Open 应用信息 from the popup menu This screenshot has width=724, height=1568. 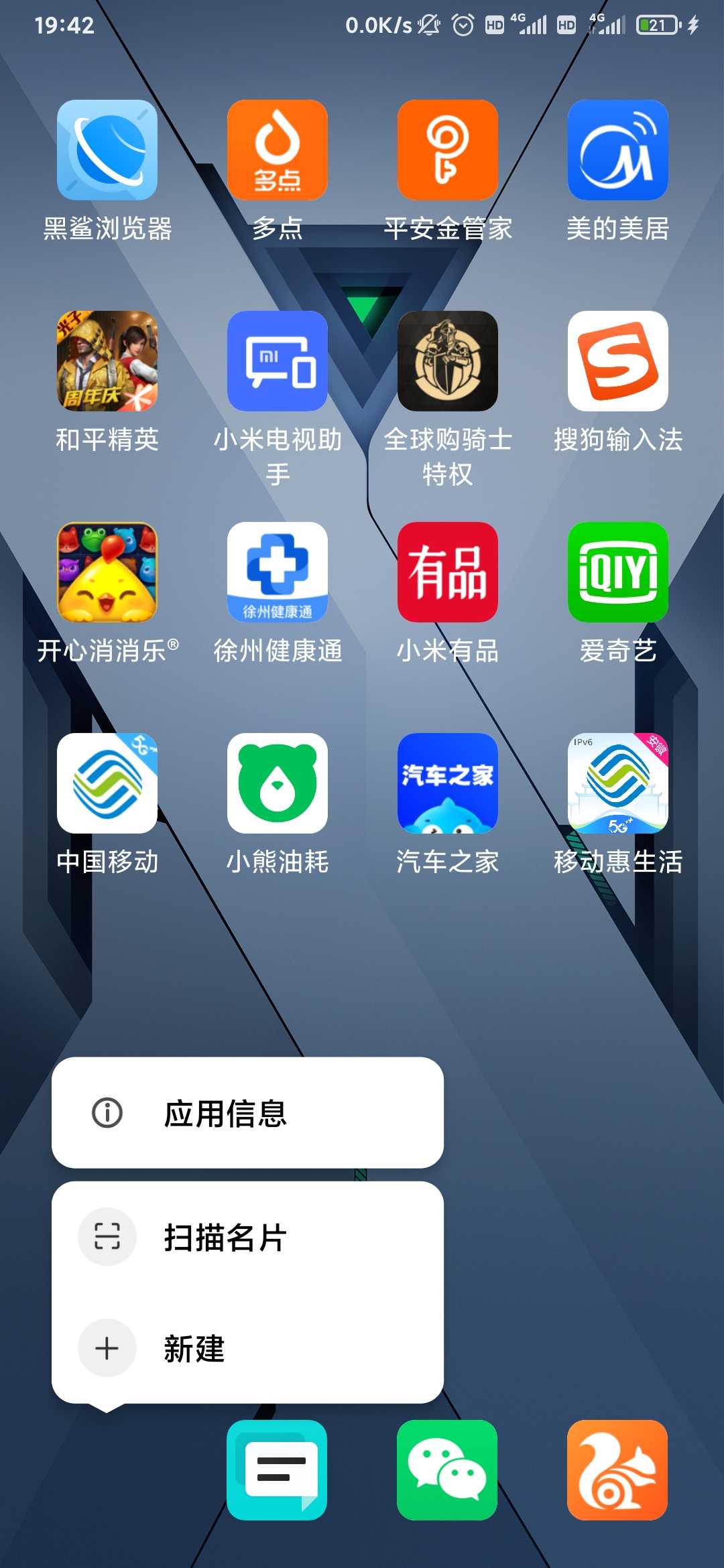(247, 1113)
